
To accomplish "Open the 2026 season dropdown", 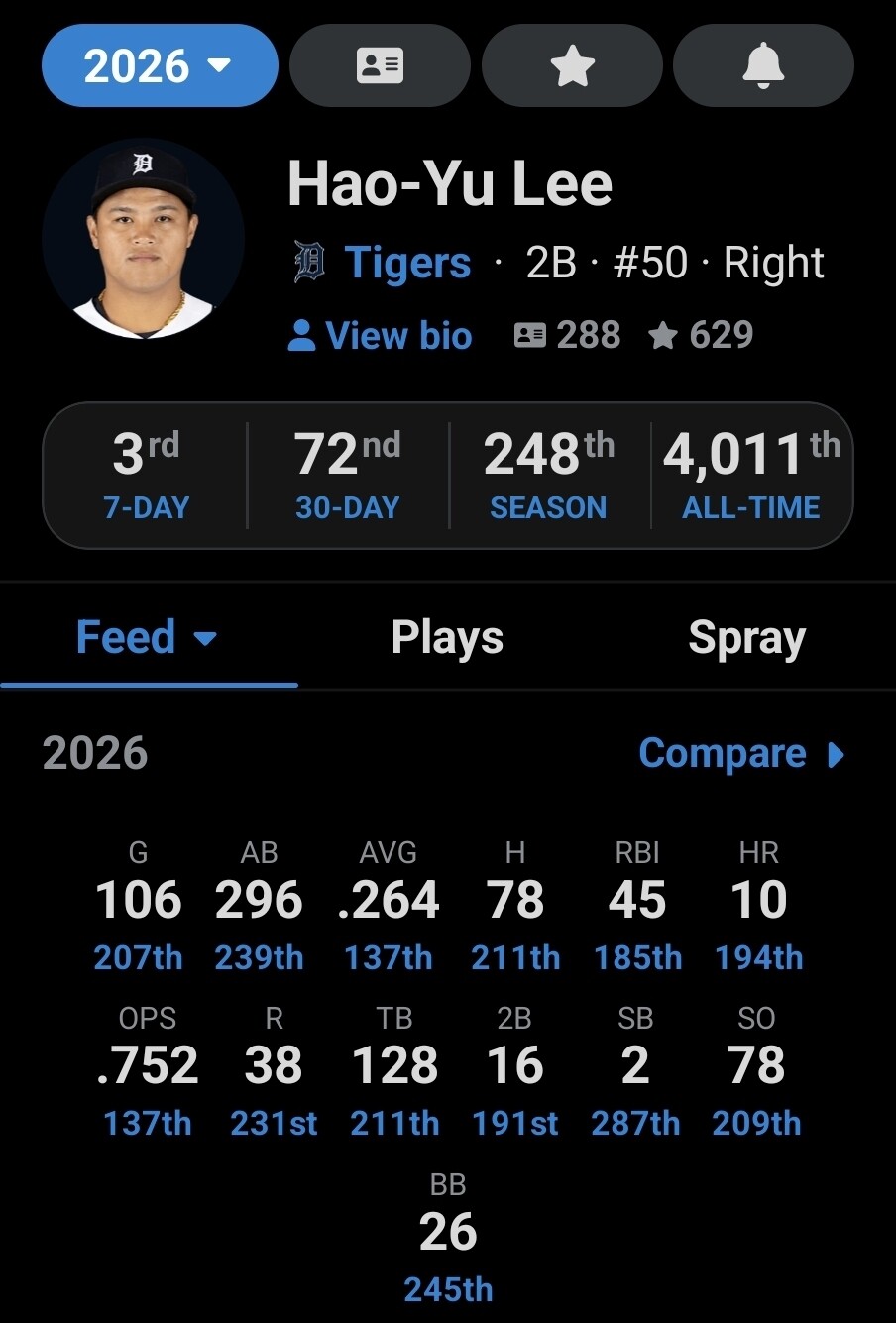I will click(160, 65).
